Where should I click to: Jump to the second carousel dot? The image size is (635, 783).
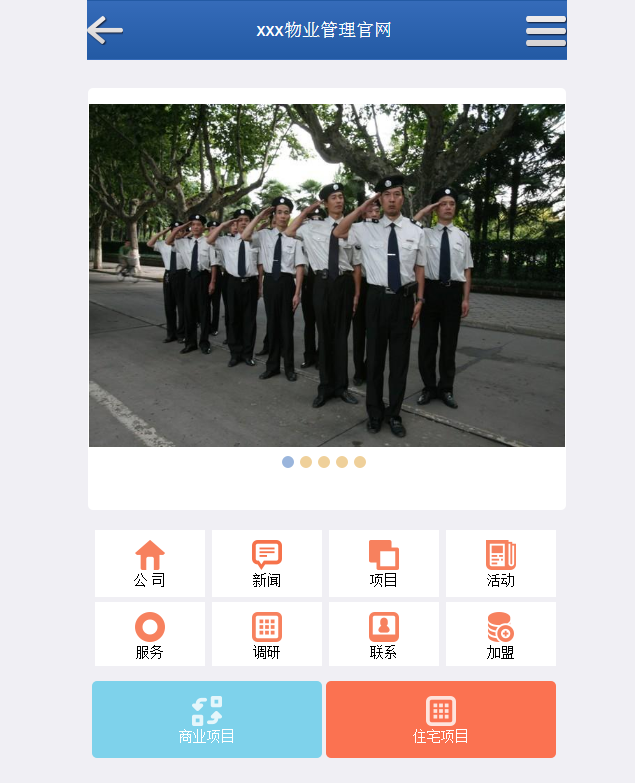point(306,462)
